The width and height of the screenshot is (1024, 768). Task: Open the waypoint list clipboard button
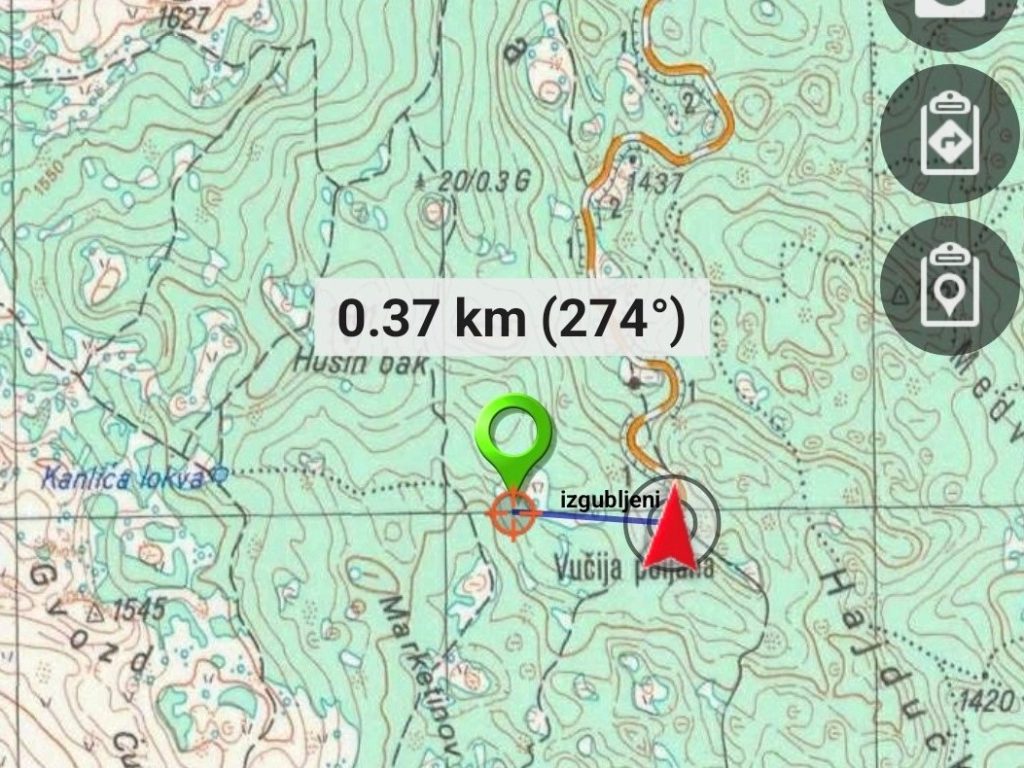(x=950, y=285)
